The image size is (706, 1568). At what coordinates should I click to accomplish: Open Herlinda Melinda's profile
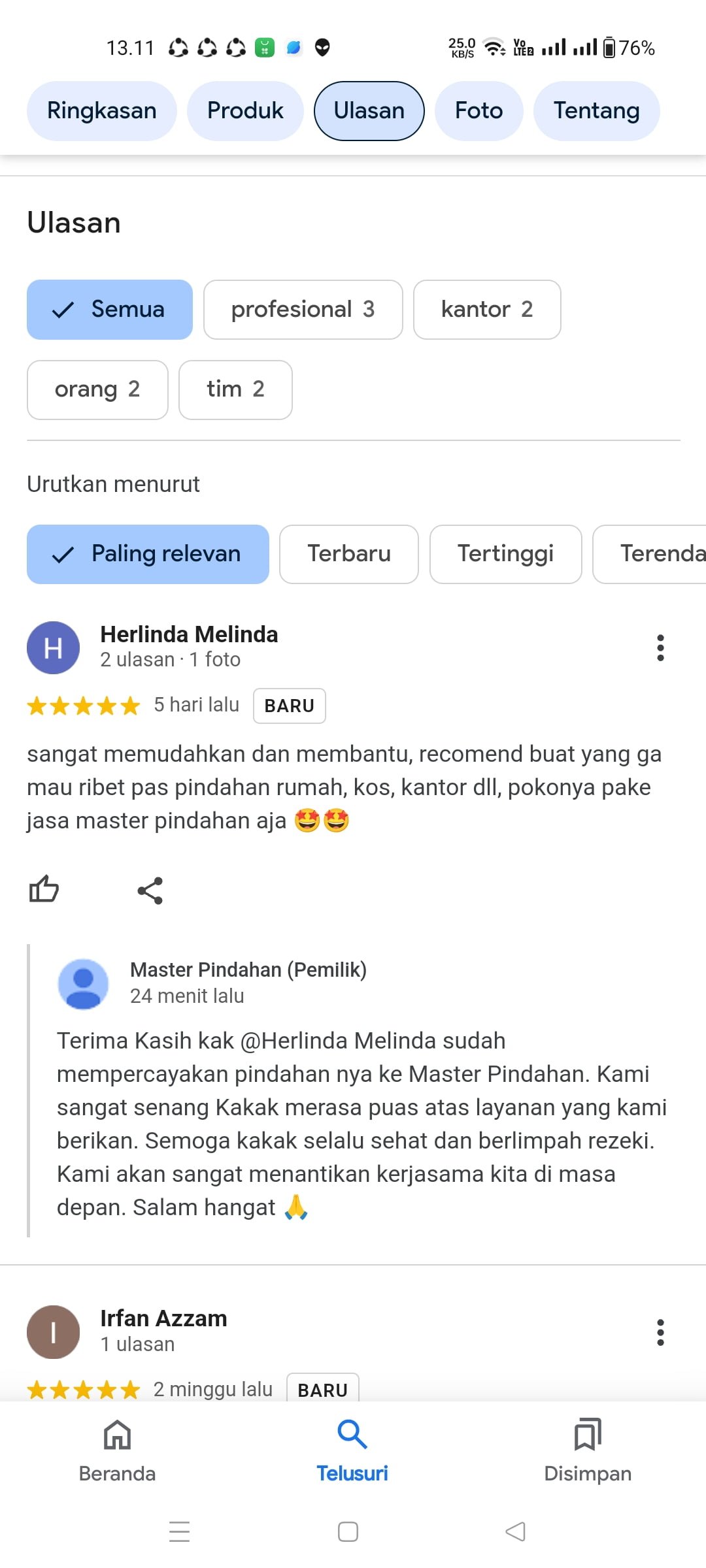tap(188, 634)
